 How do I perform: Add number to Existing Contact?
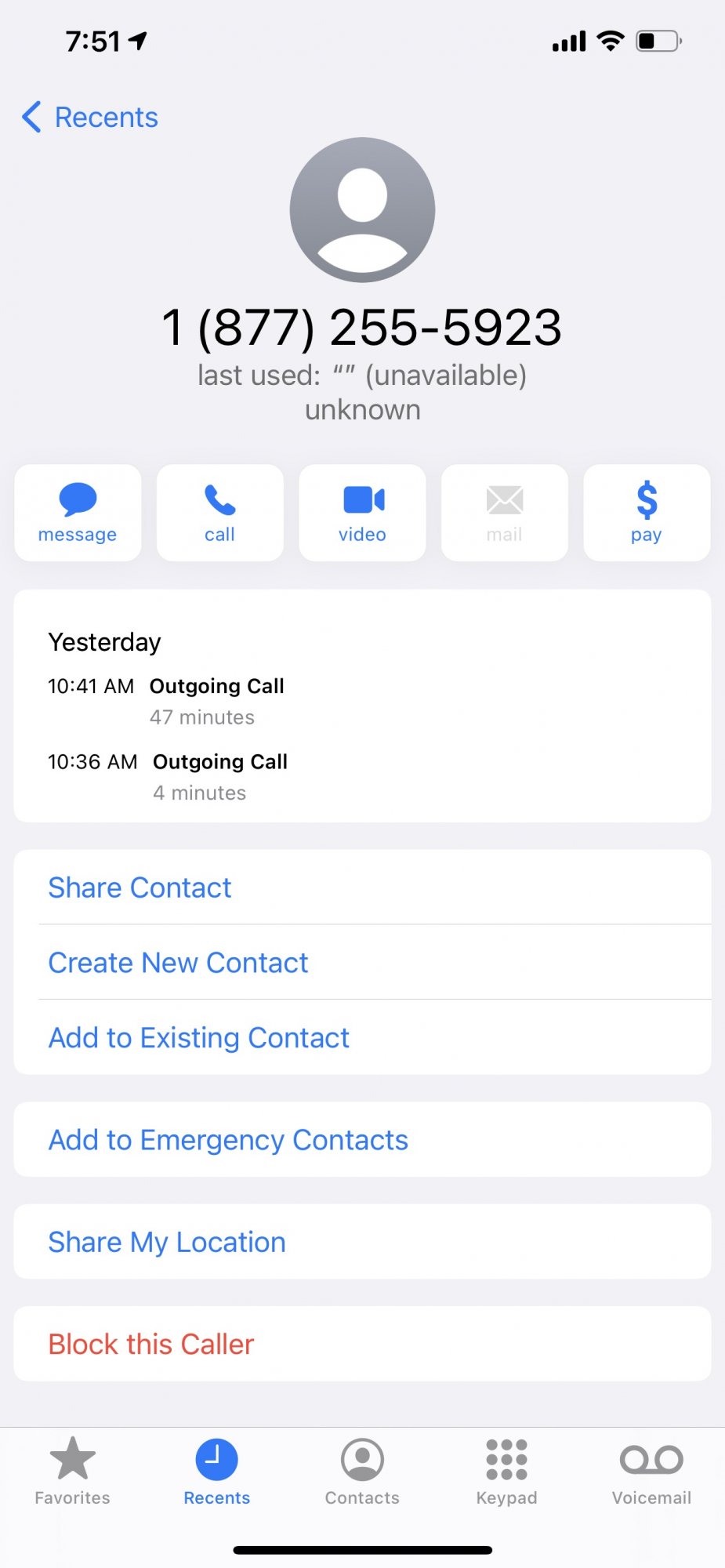(x=198, y=1038)
